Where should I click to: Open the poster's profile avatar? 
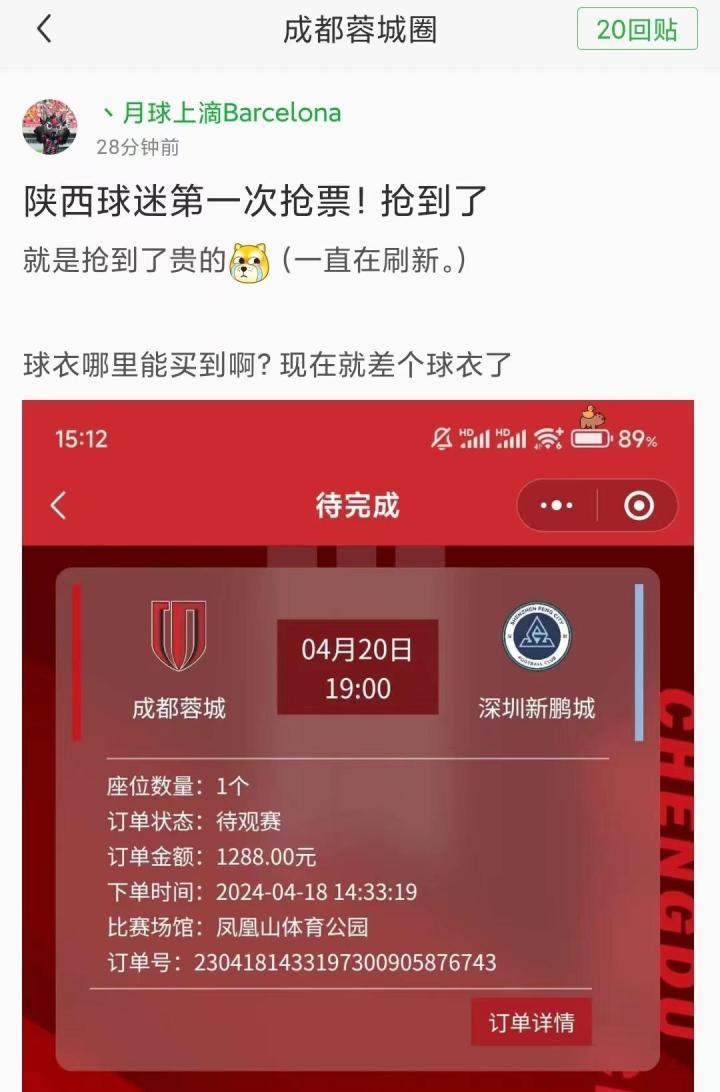pyautogui.click(x=50, y=127)
